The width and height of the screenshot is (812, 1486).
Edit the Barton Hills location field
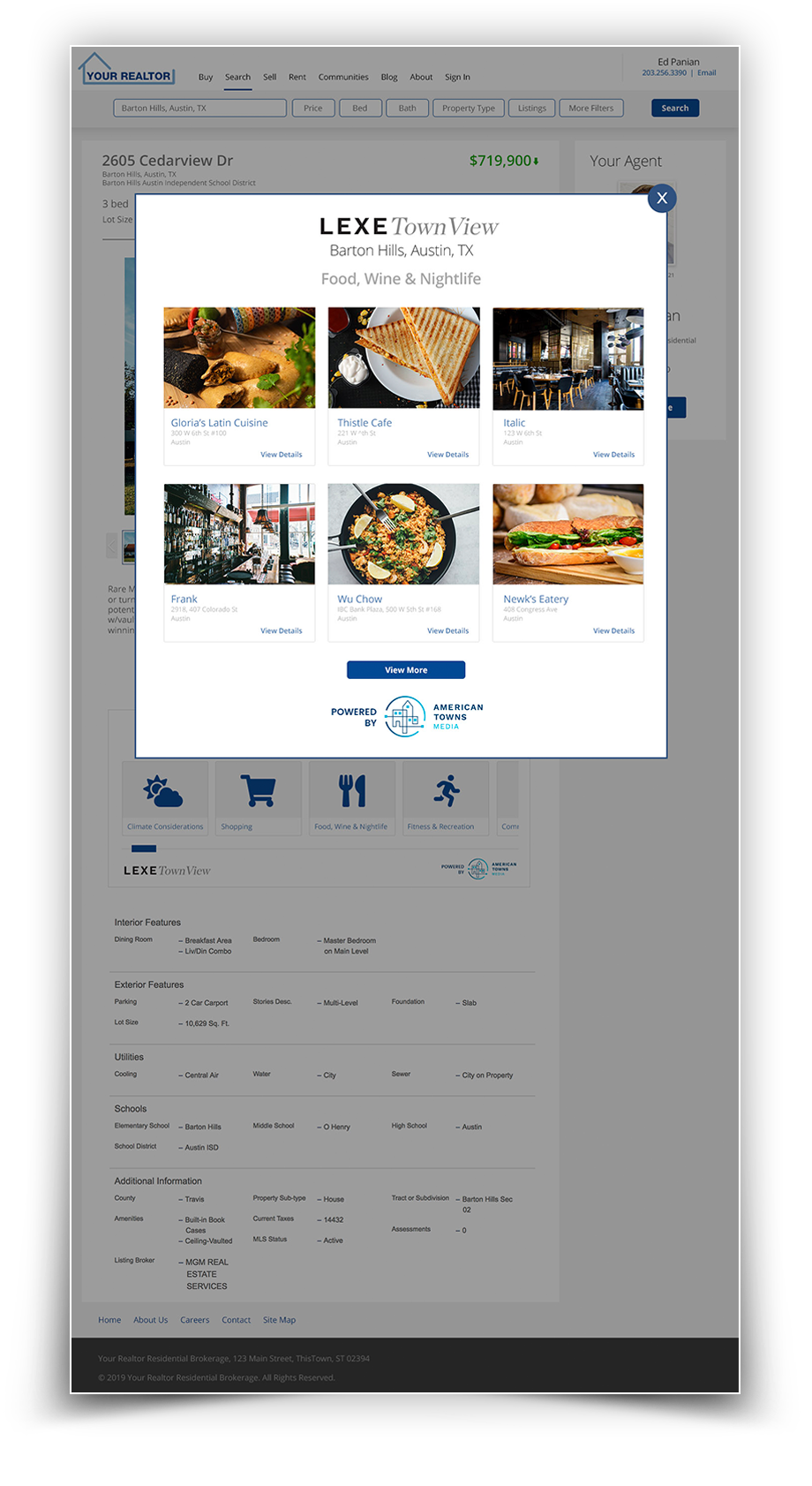(x=199, y=108)
